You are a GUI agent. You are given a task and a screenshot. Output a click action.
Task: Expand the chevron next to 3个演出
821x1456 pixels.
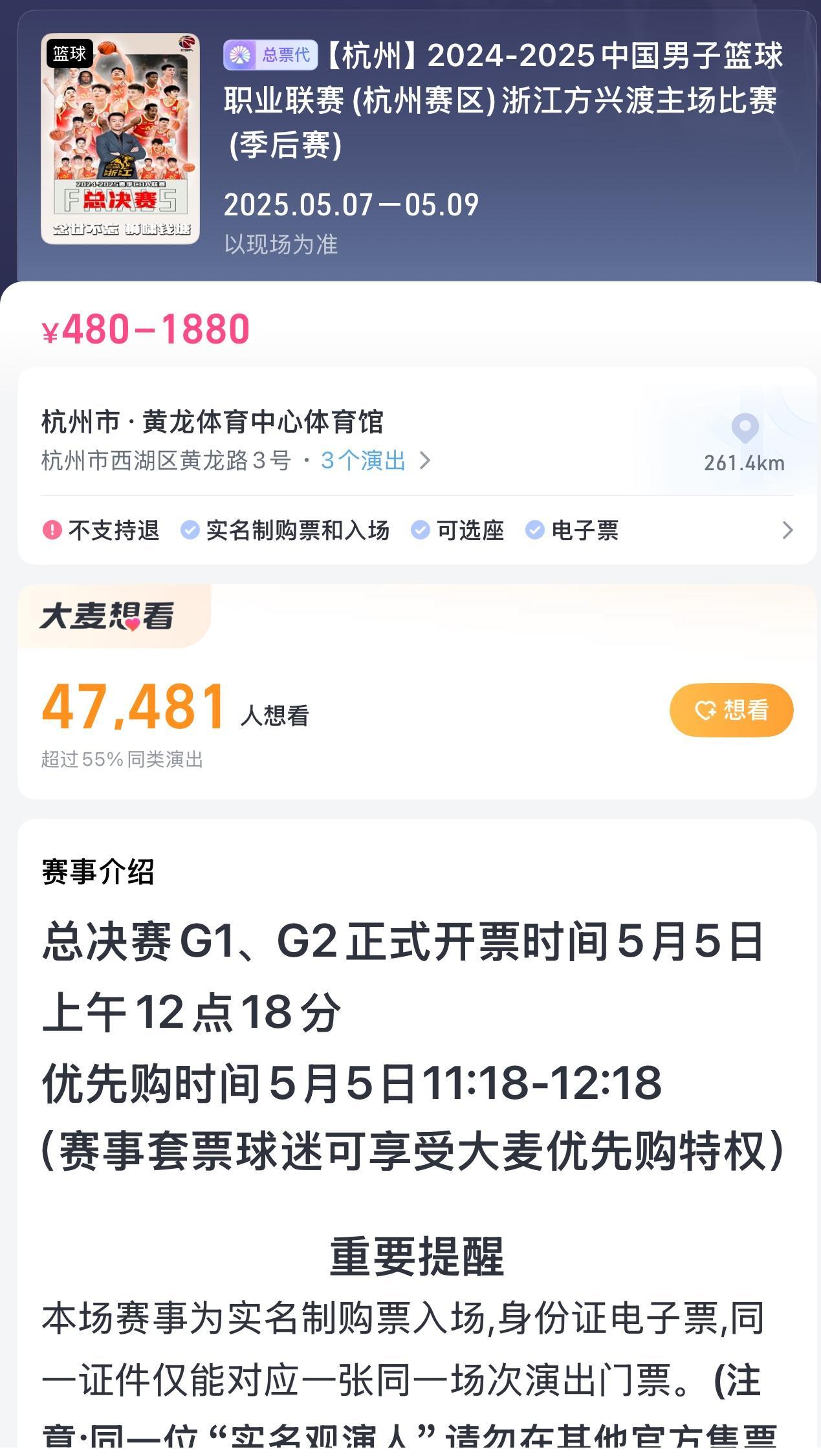(425, 461)
